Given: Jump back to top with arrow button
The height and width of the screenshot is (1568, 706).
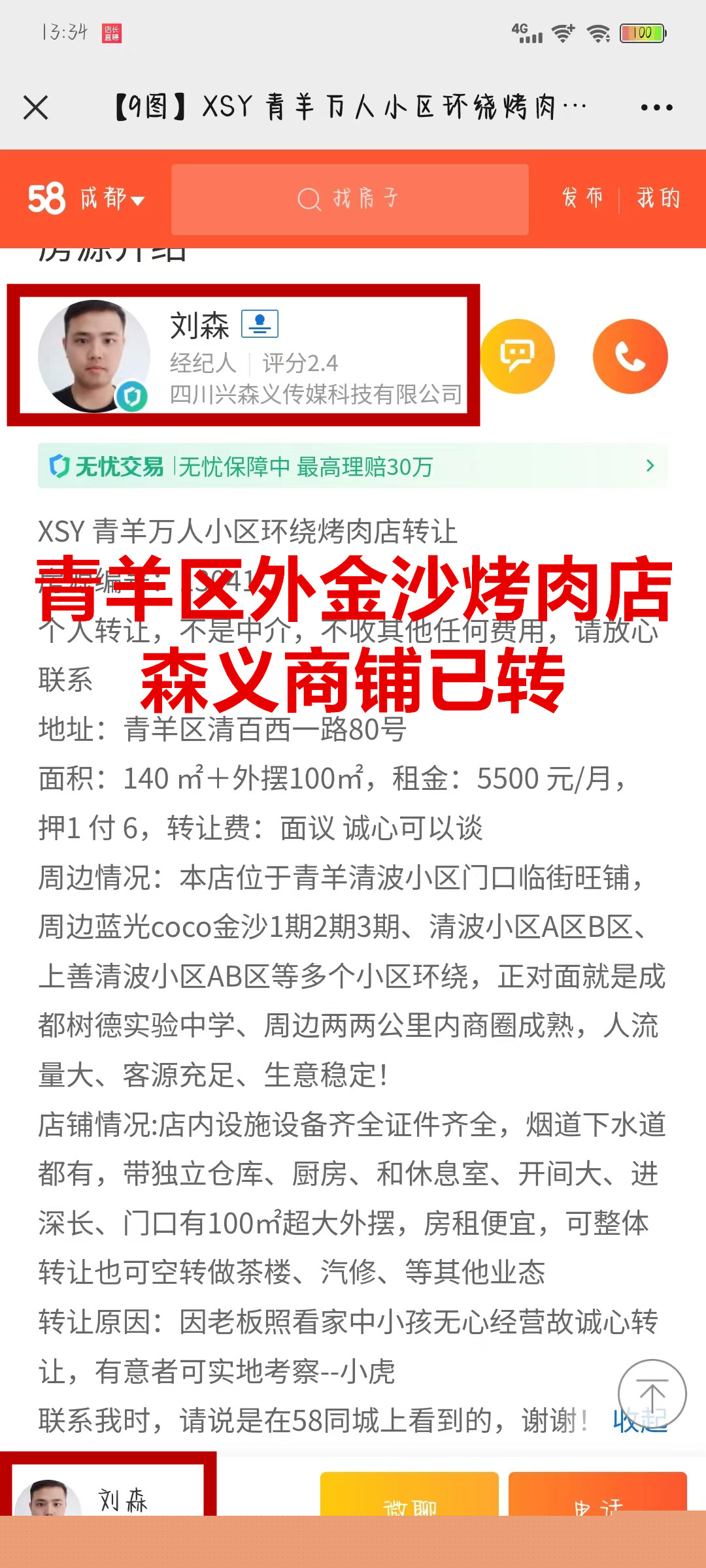Looking at the screenshot, I should click(652, 1393).
